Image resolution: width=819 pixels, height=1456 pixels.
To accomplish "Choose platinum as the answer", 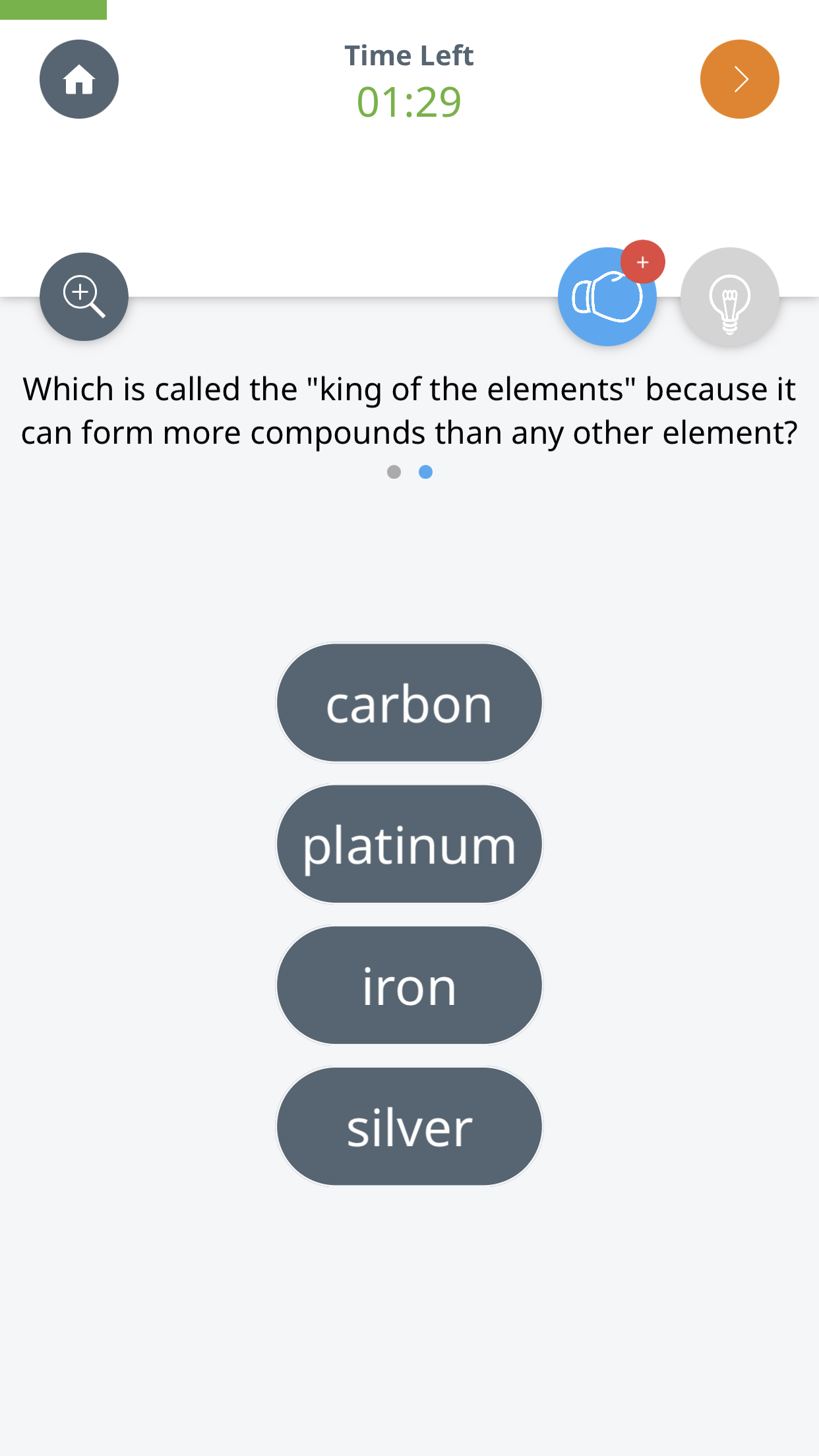I will (409, 844).
